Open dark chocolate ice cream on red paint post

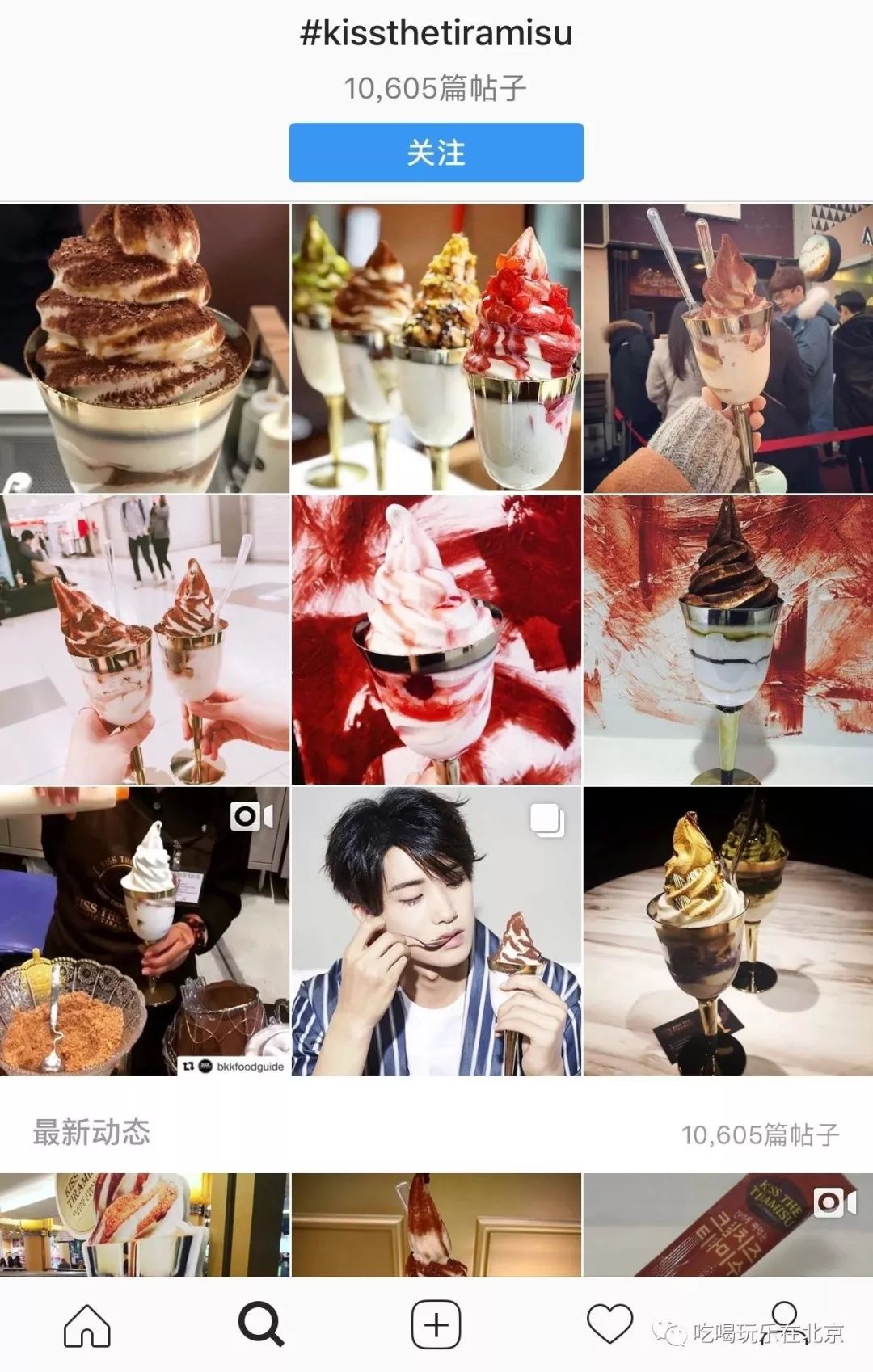[727, 639]
